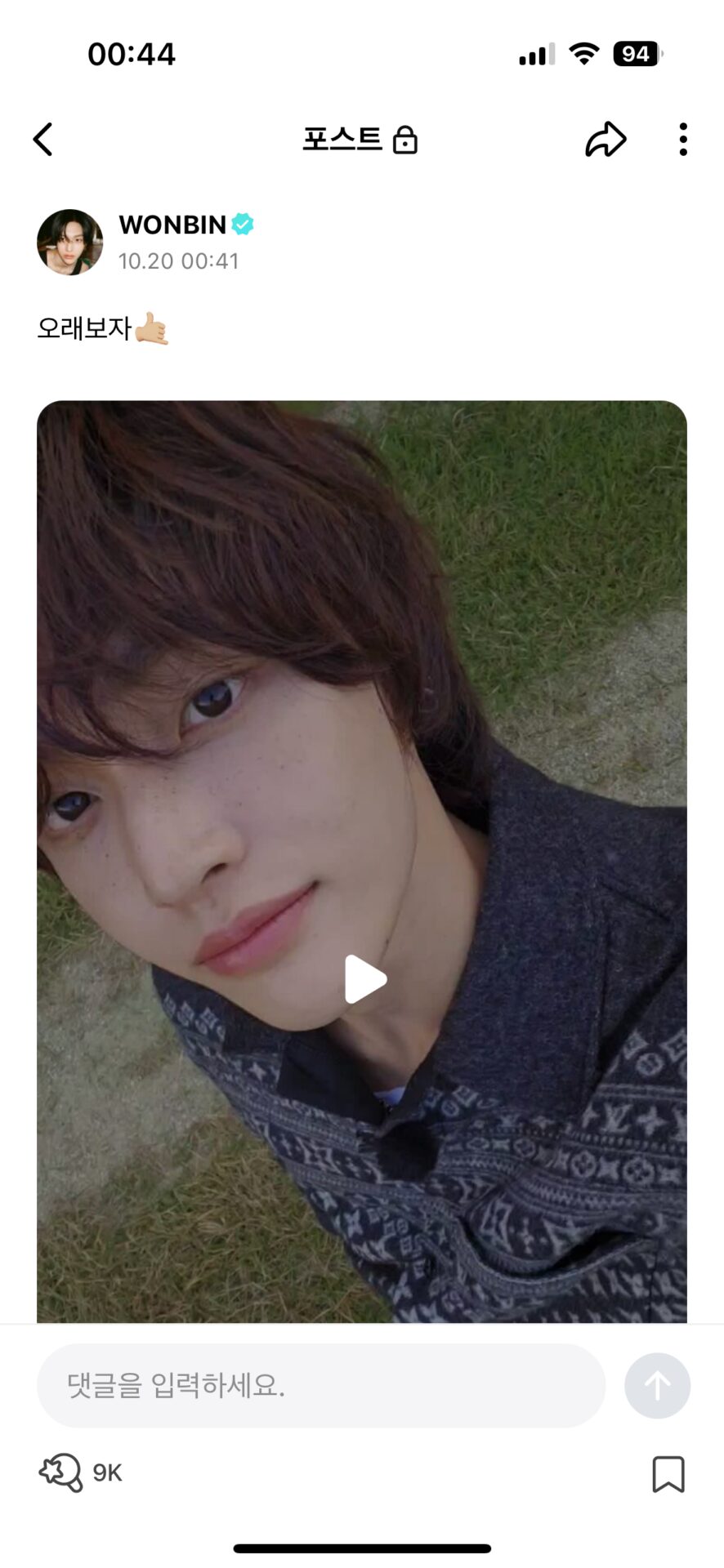Bookmark this post
724x1568 pixels.
coord(668,1473)
